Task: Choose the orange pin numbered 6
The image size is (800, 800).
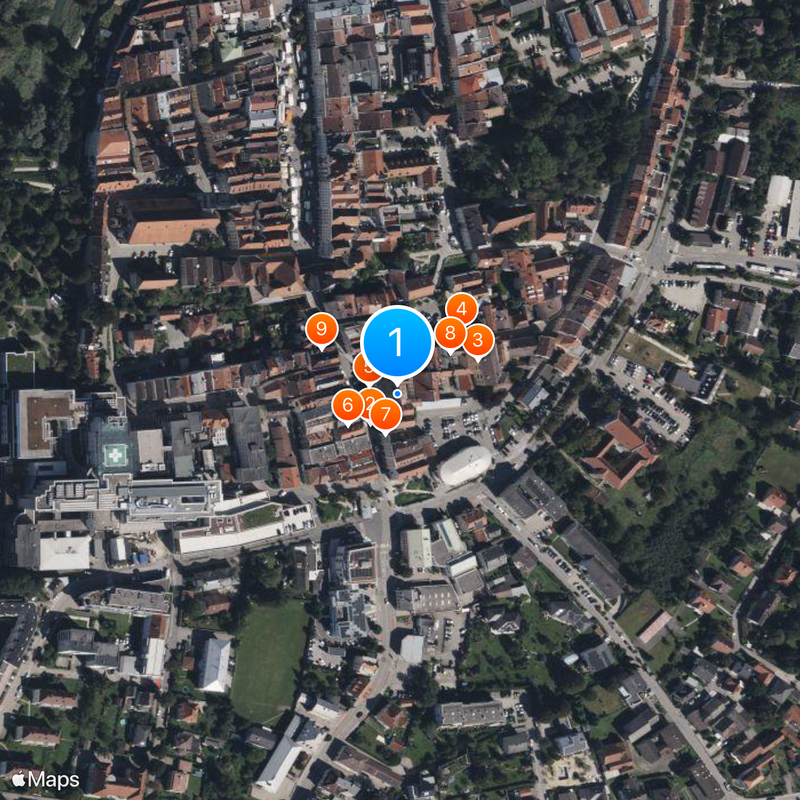Action: pos(347,405)
